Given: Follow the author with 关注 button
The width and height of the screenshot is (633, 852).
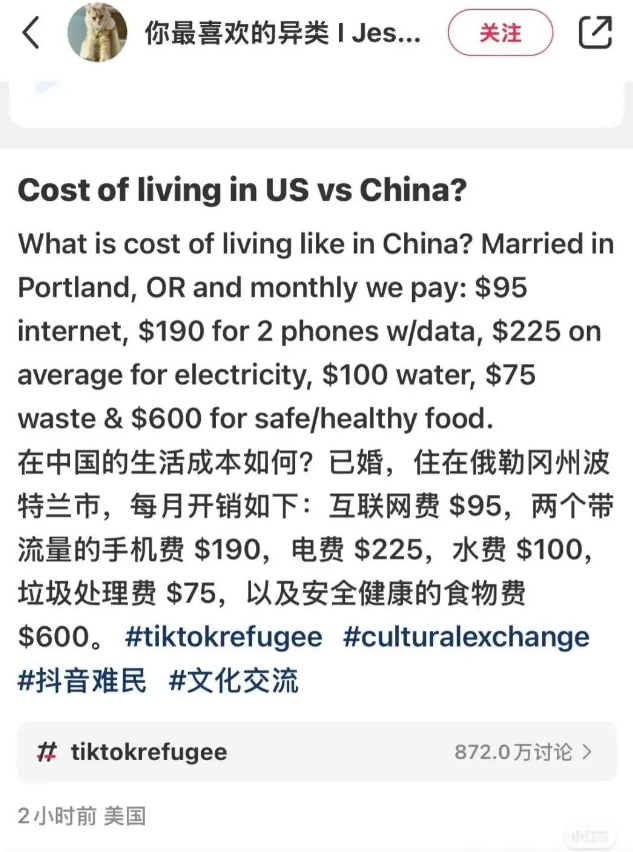Looking at the screenshot, I should (x=500, y=33).
